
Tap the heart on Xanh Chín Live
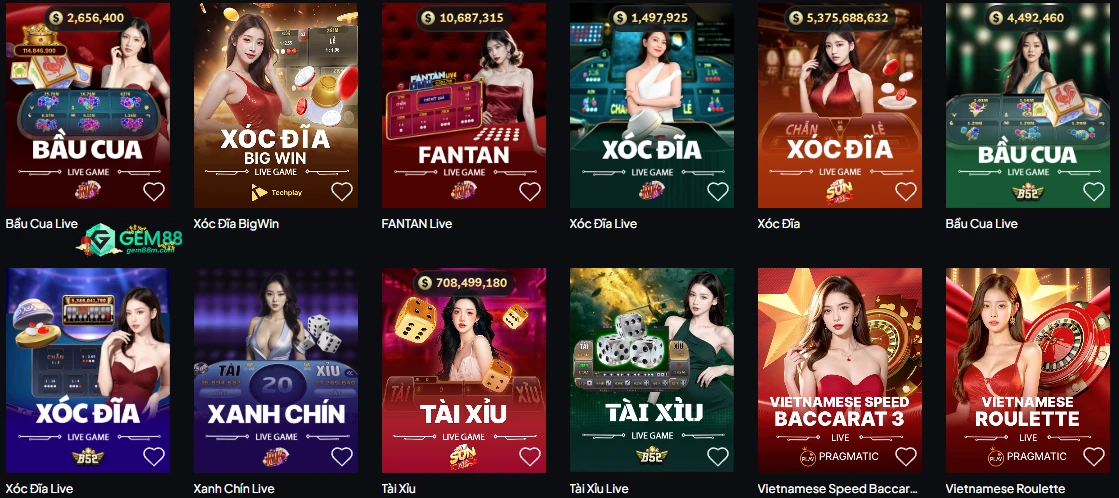coord(342,456)
